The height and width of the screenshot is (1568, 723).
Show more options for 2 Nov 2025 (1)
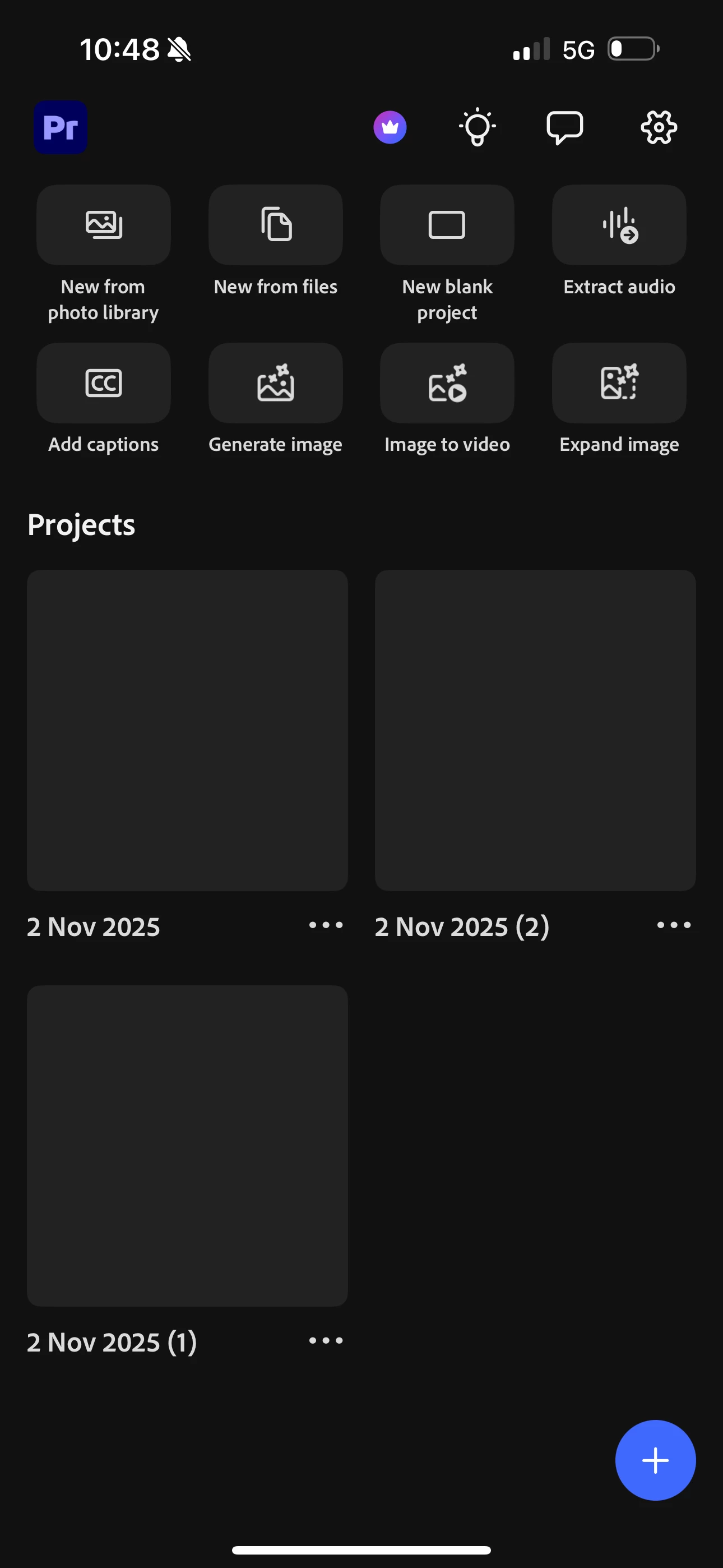[326, 1340]
